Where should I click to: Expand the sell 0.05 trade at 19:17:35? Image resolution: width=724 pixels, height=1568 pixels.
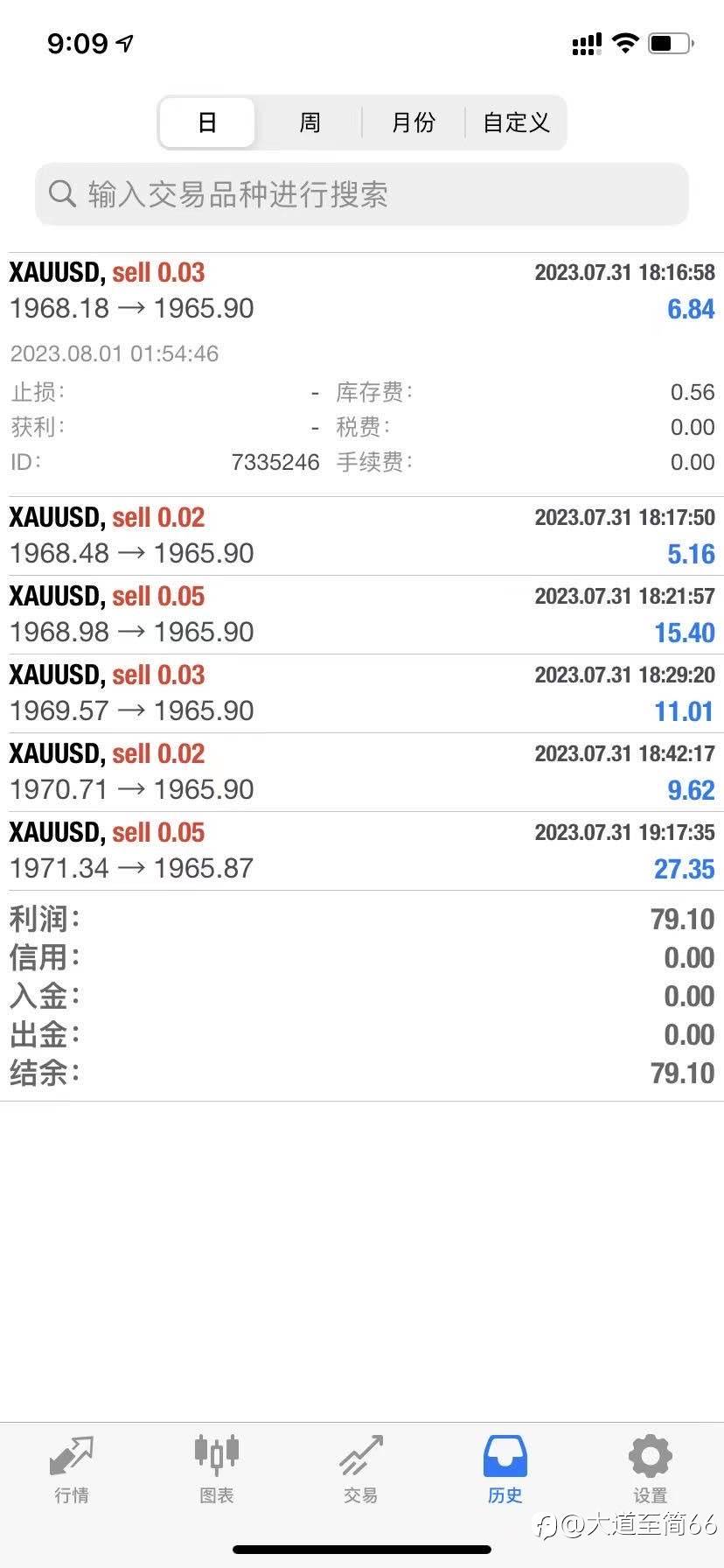click(x=362, y=850)
